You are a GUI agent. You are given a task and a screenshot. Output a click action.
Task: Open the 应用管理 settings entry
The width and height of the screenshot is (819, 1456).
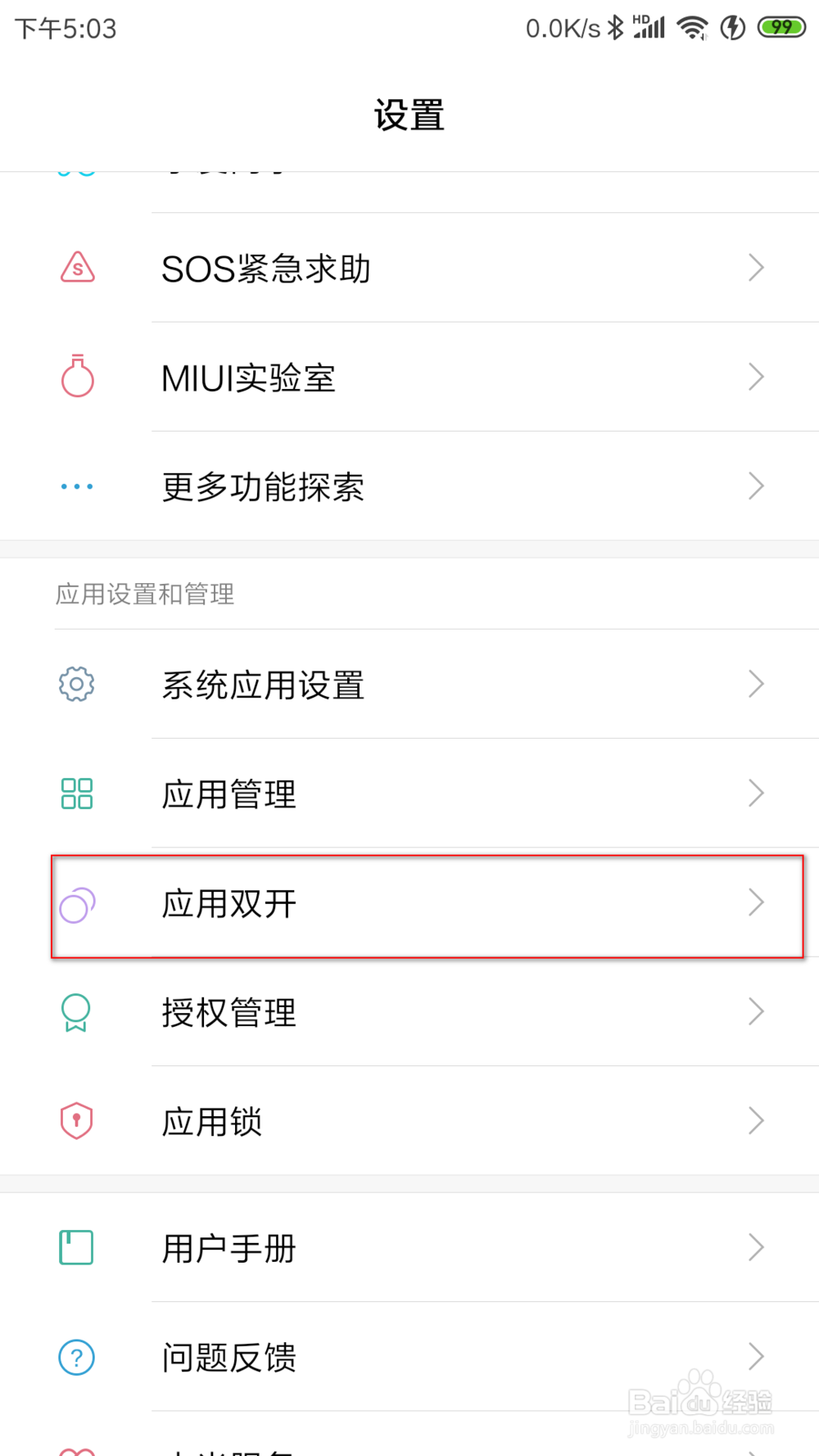pyautogui.click(x=409, y=793)
